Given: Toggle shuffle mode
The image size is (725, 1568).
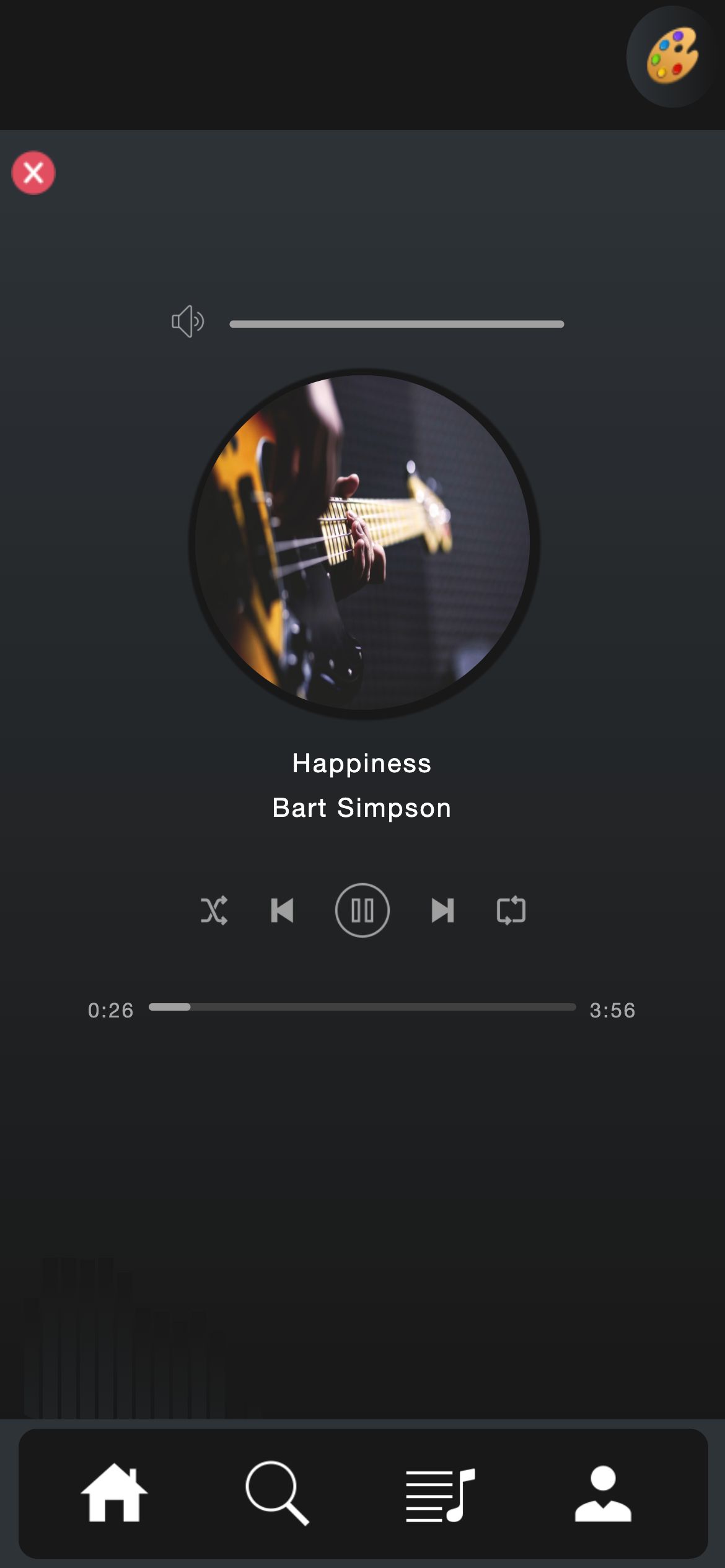Looking at the screenshot, I should pos(214,910).
